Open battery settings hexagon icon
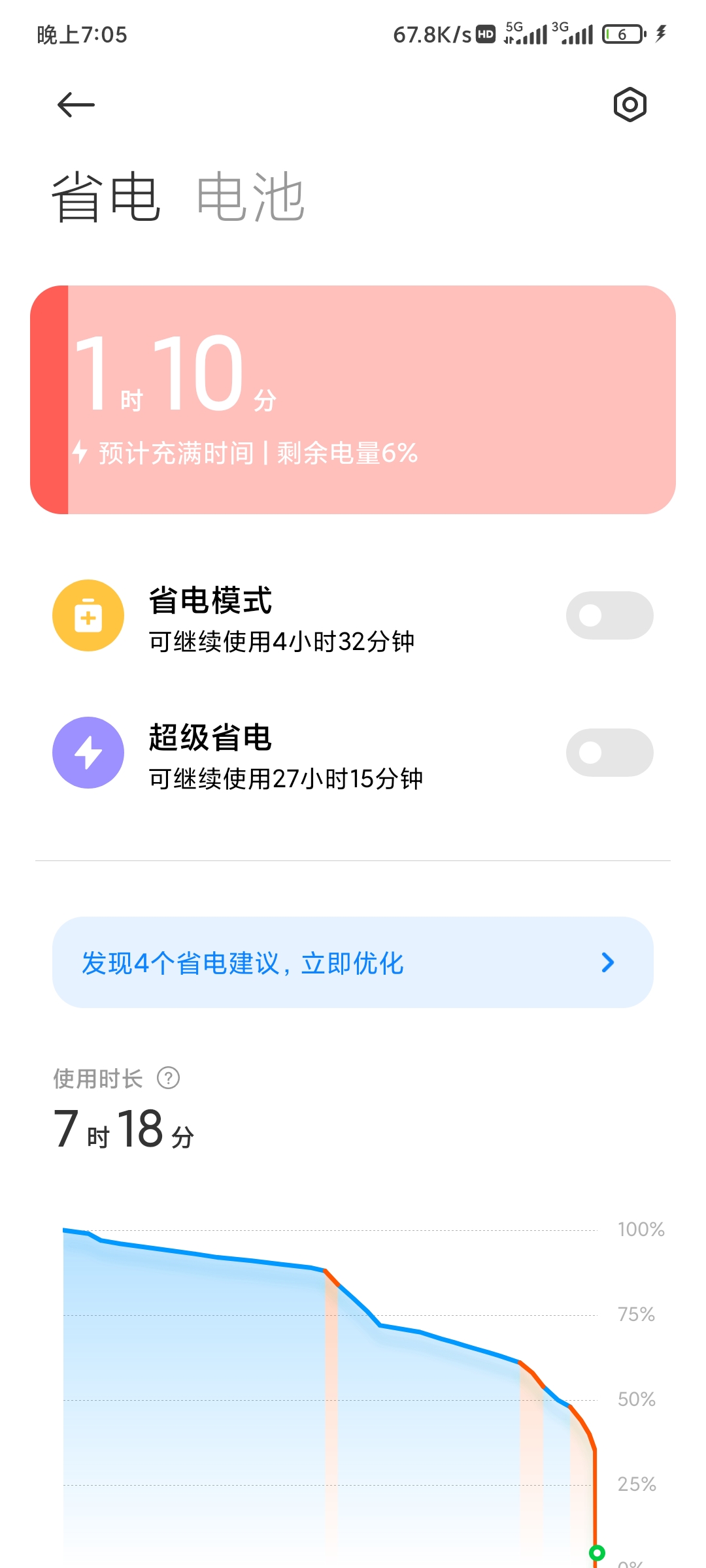Viewport: 706px width, 1568px height. coord(630,105)
